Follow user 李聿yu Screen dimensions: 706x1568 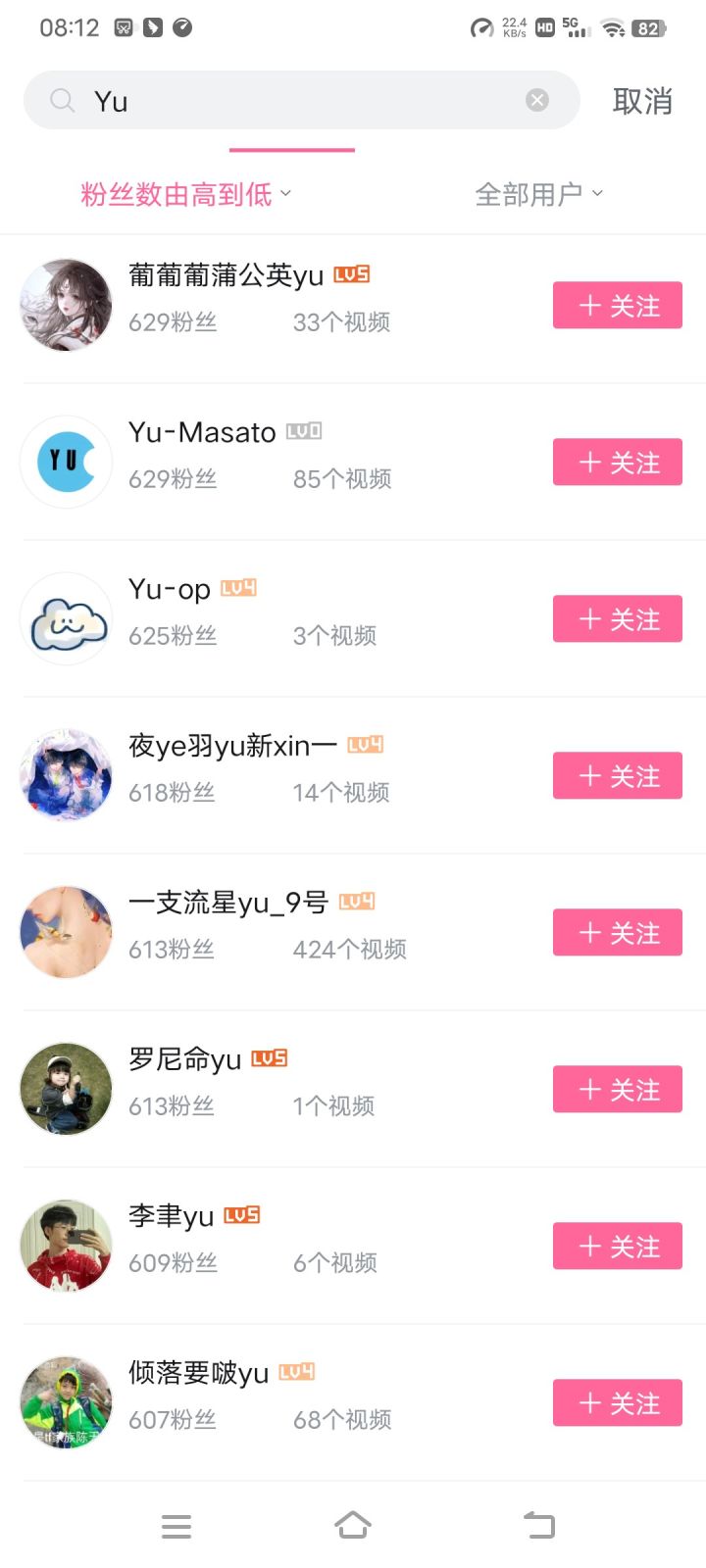tap(617, 1247)
